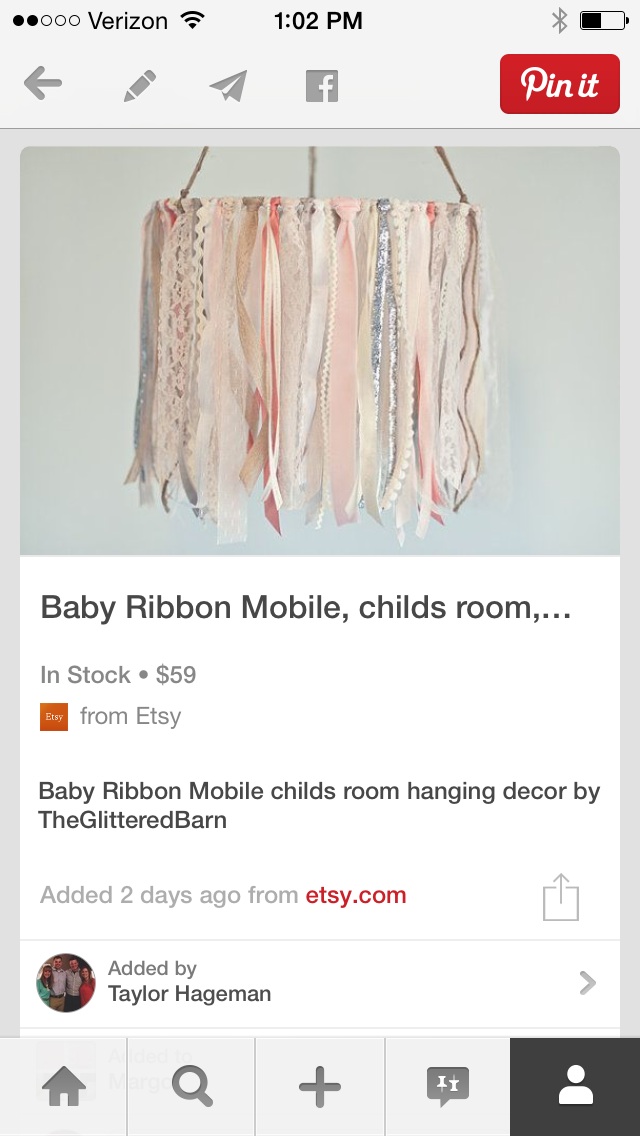Open the ribbon mobile pin image
Viewport: 640px width, 1136px height.
pyautogui.click(x=320, y=350)
